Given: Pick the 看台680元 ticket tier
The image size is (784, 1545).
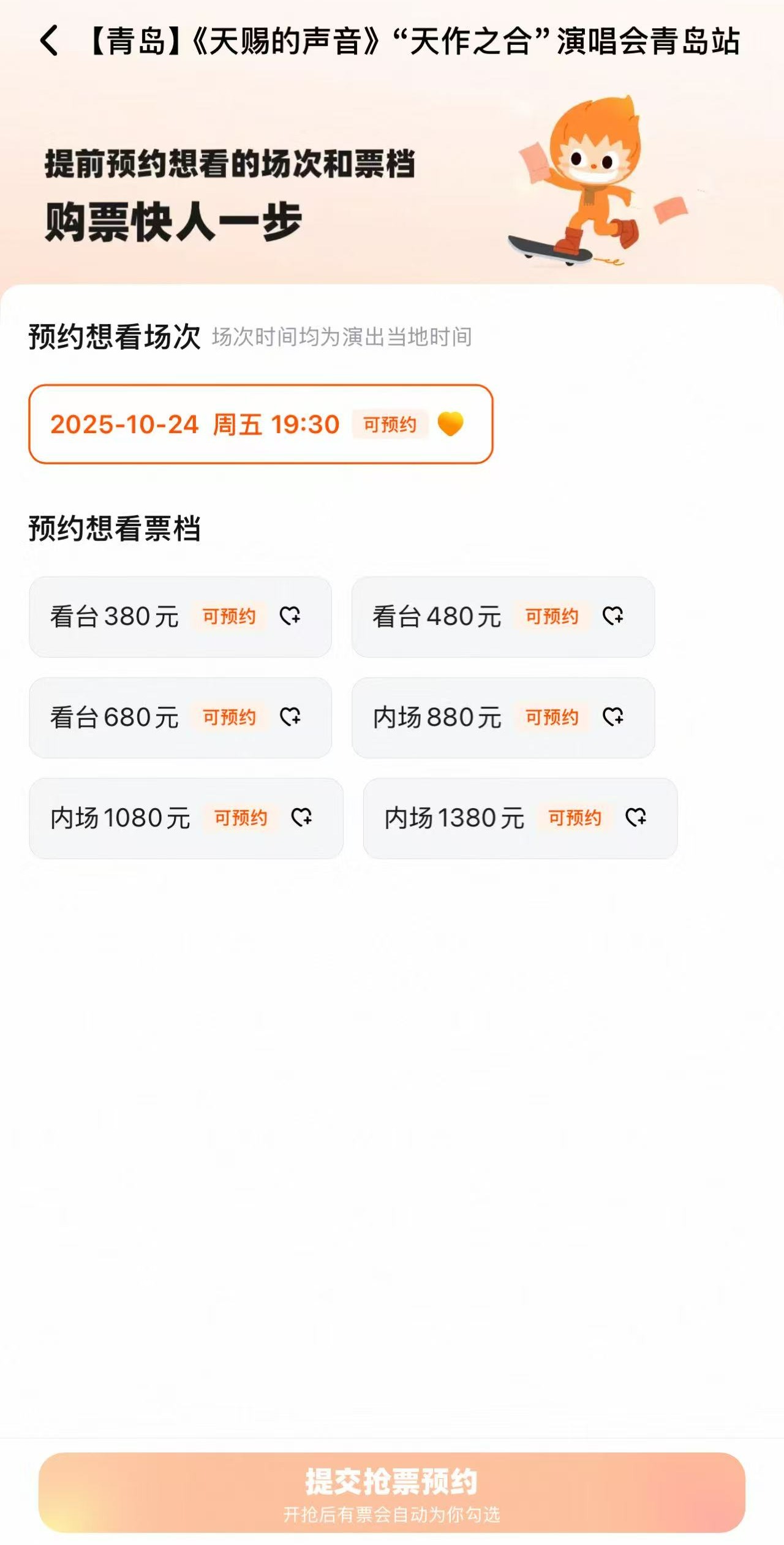Looking at the screenshot, I should click(181, 717).
